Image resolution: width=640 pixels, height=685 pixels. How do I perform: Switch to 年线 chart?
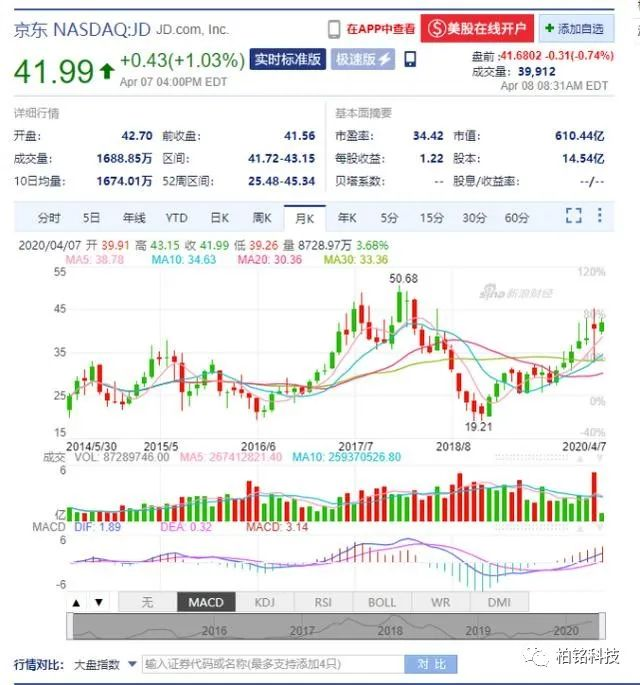tap(134, 217)
